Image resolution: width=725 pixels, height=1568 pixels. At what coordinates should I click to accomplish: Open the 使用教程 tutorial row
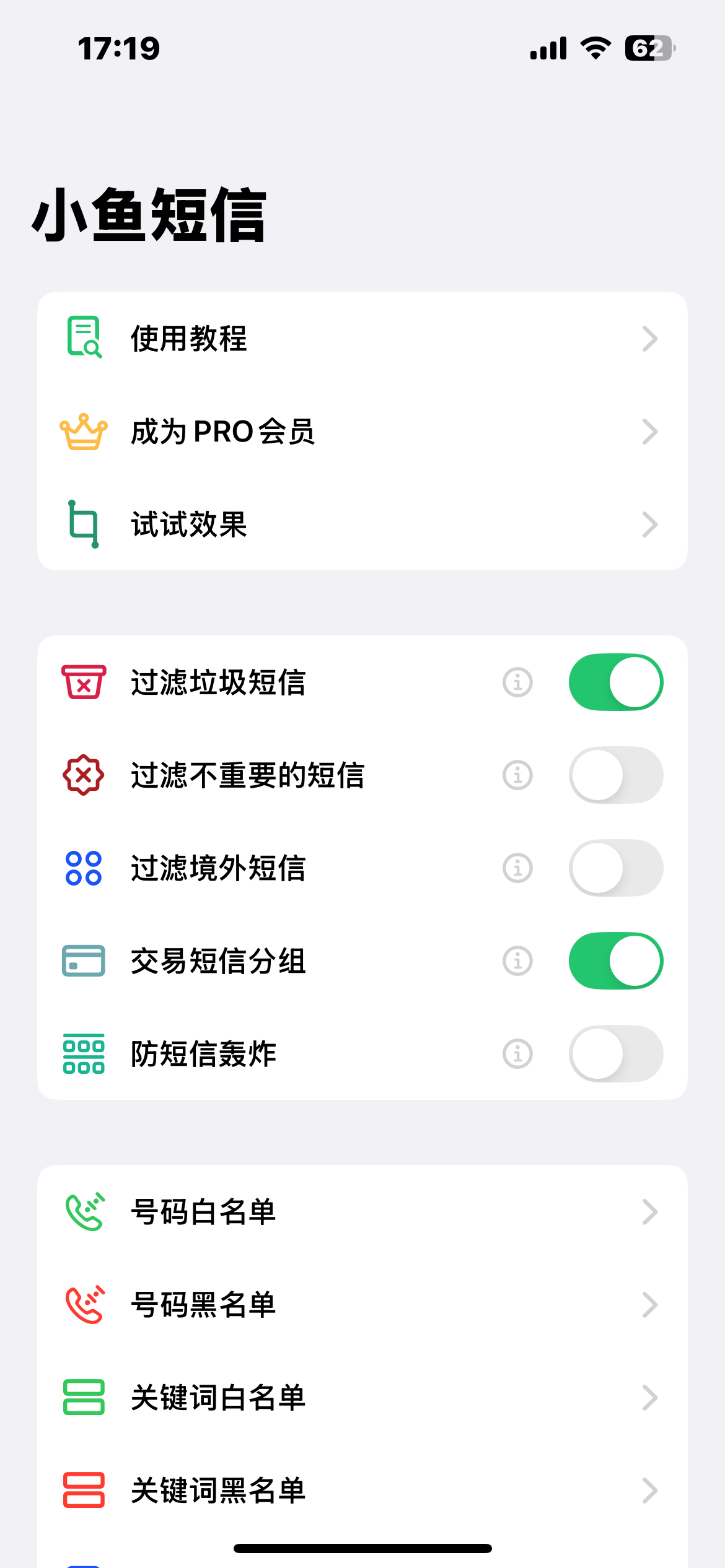pyautogui.click(x=362, y=339)
